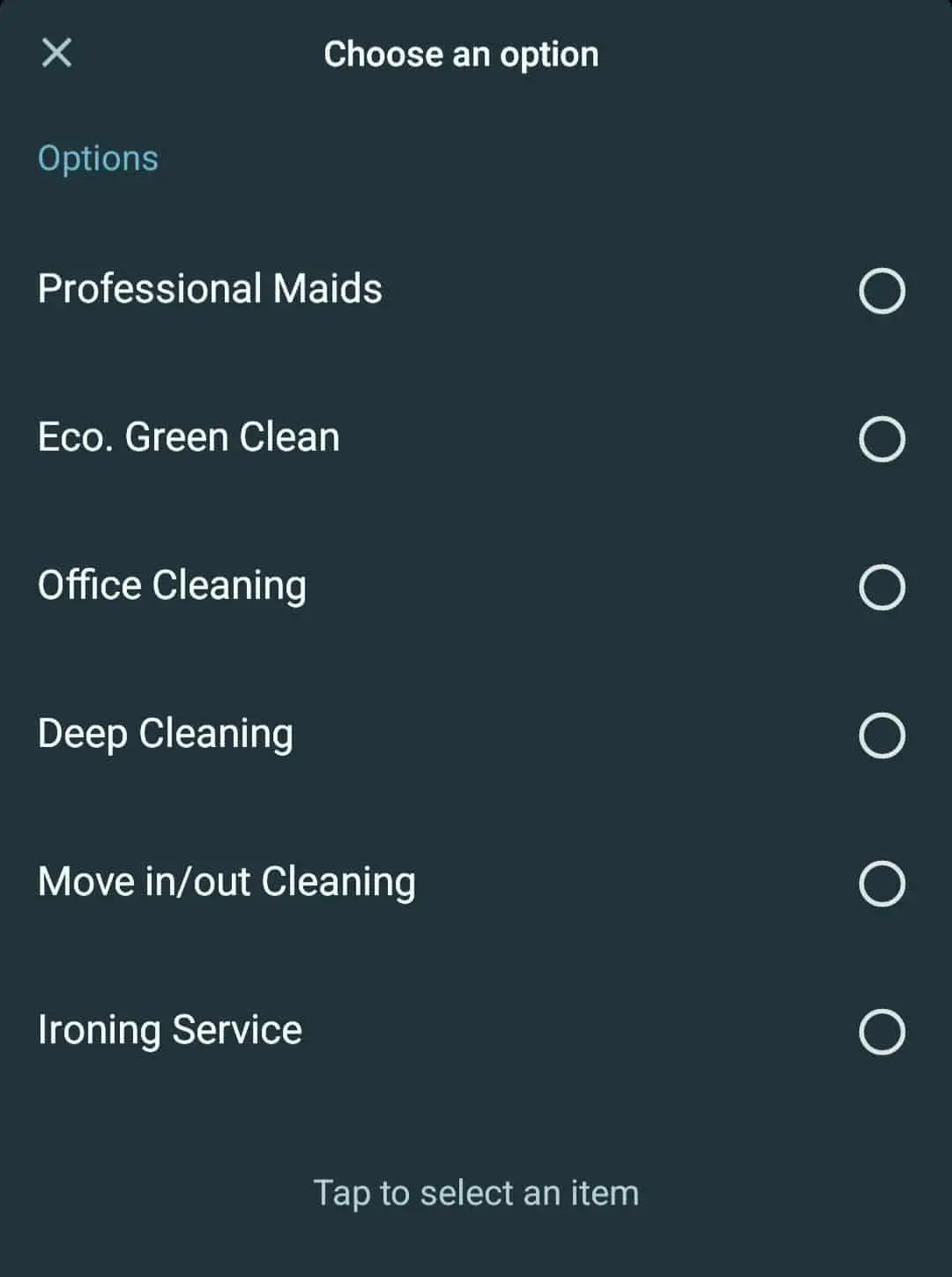Tap the Move in/out Cleaning option label

point(227,881)
